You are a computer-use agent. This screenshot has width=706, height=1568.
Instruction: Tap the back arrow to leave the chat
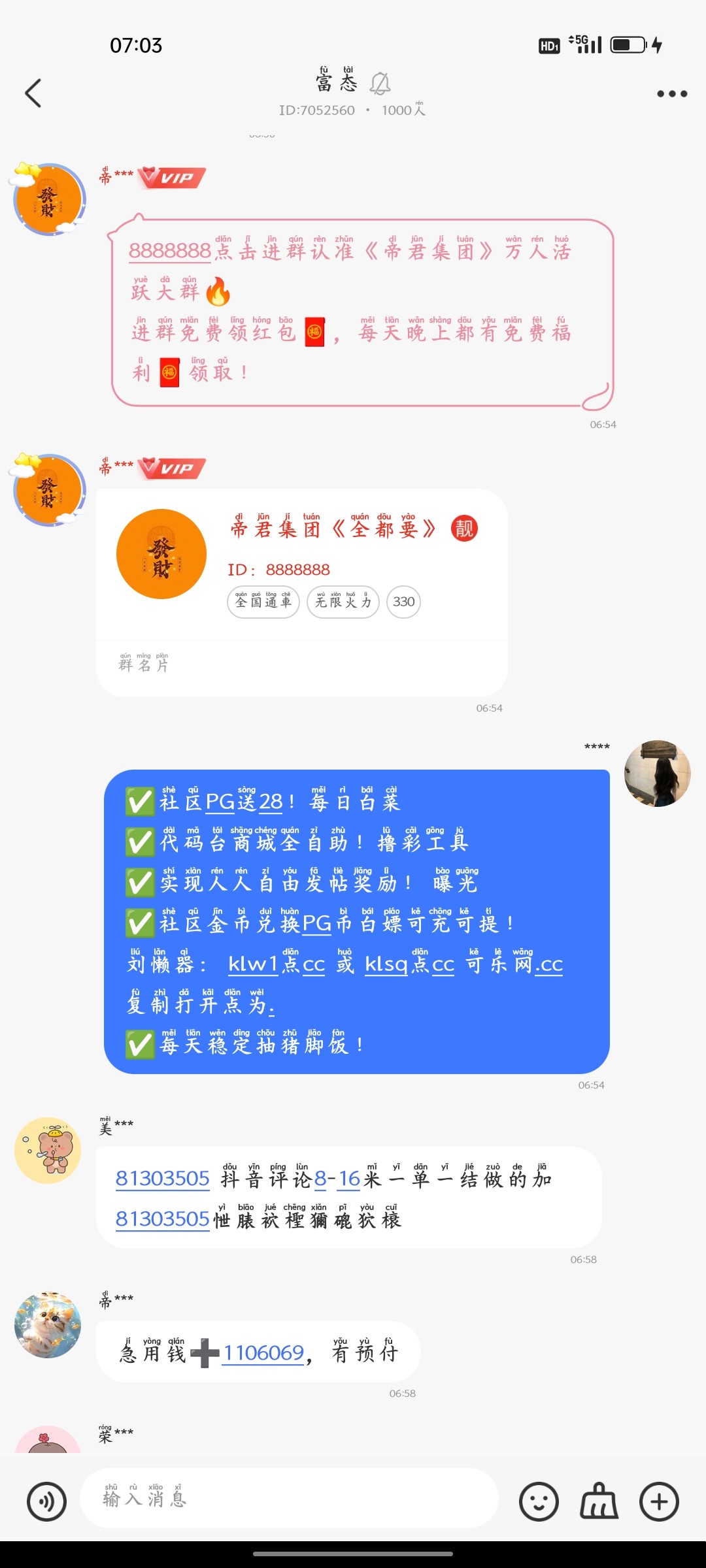(34, 93)
